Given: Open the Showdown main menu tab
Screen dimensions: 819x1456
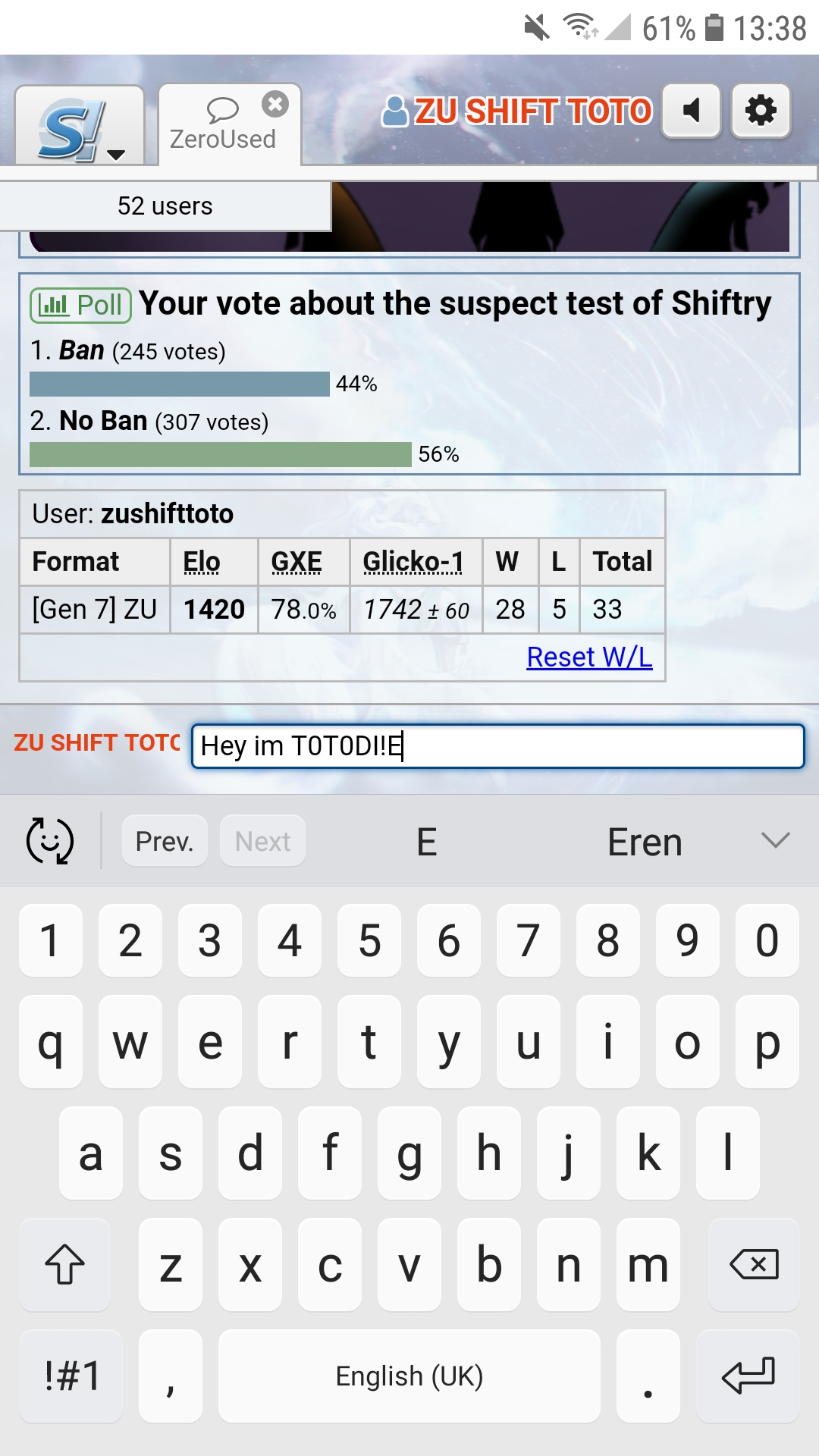Looking at the screenshot, I should click(x=80, y=126).
